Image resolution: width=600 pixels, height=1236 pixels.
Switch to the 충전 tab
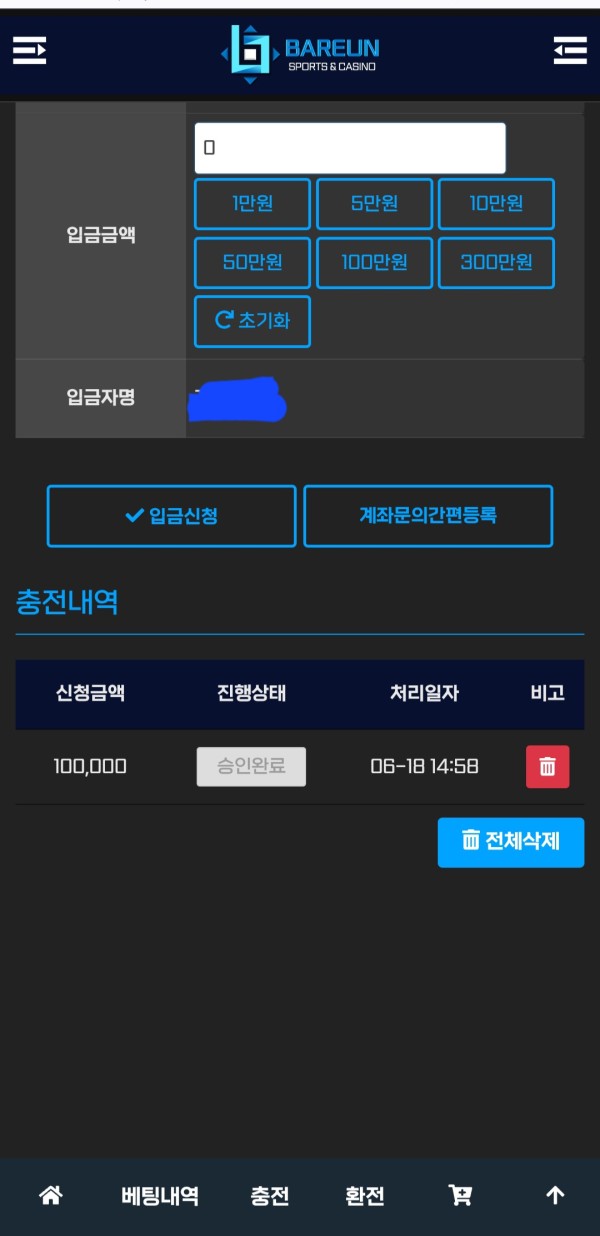269,1196
